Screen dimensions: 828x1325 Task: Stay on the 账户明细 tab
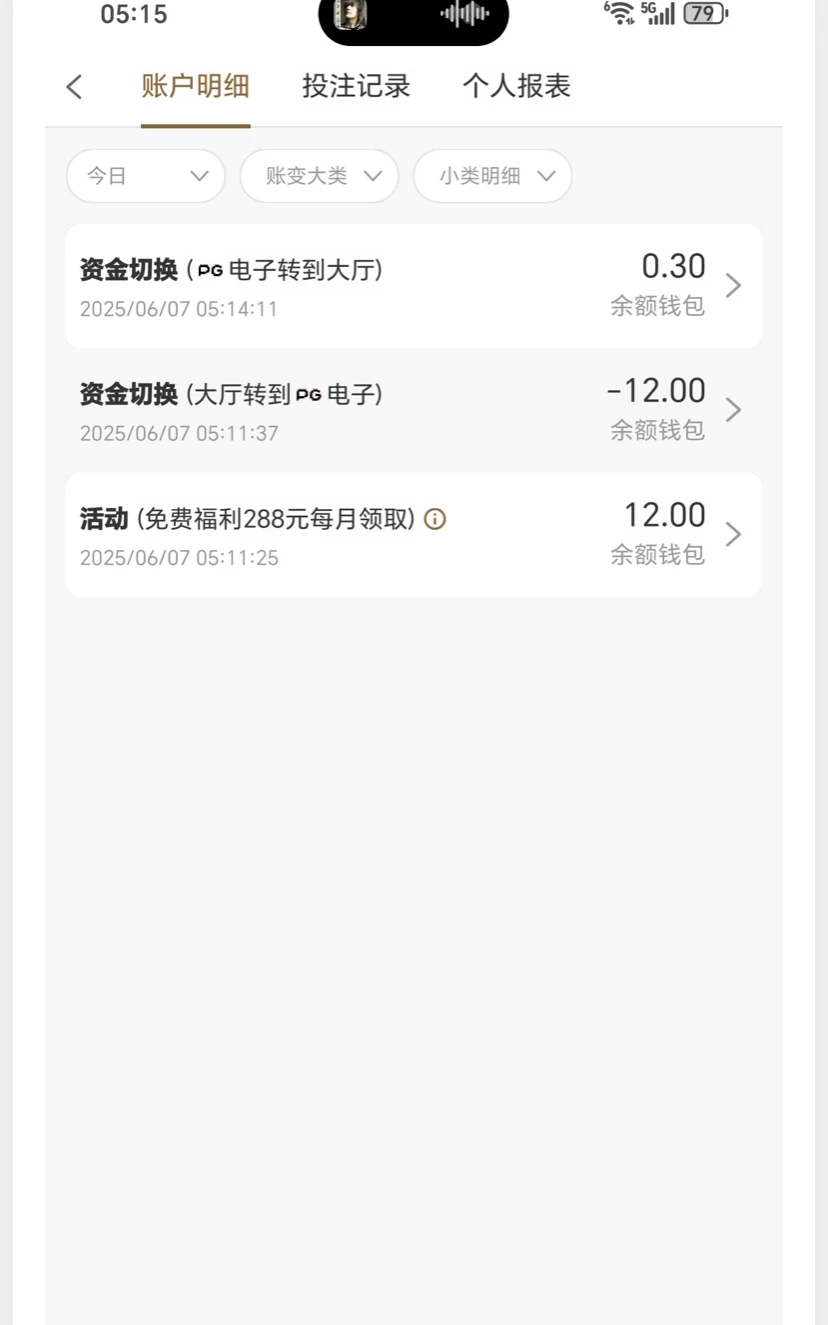[195, 87]
